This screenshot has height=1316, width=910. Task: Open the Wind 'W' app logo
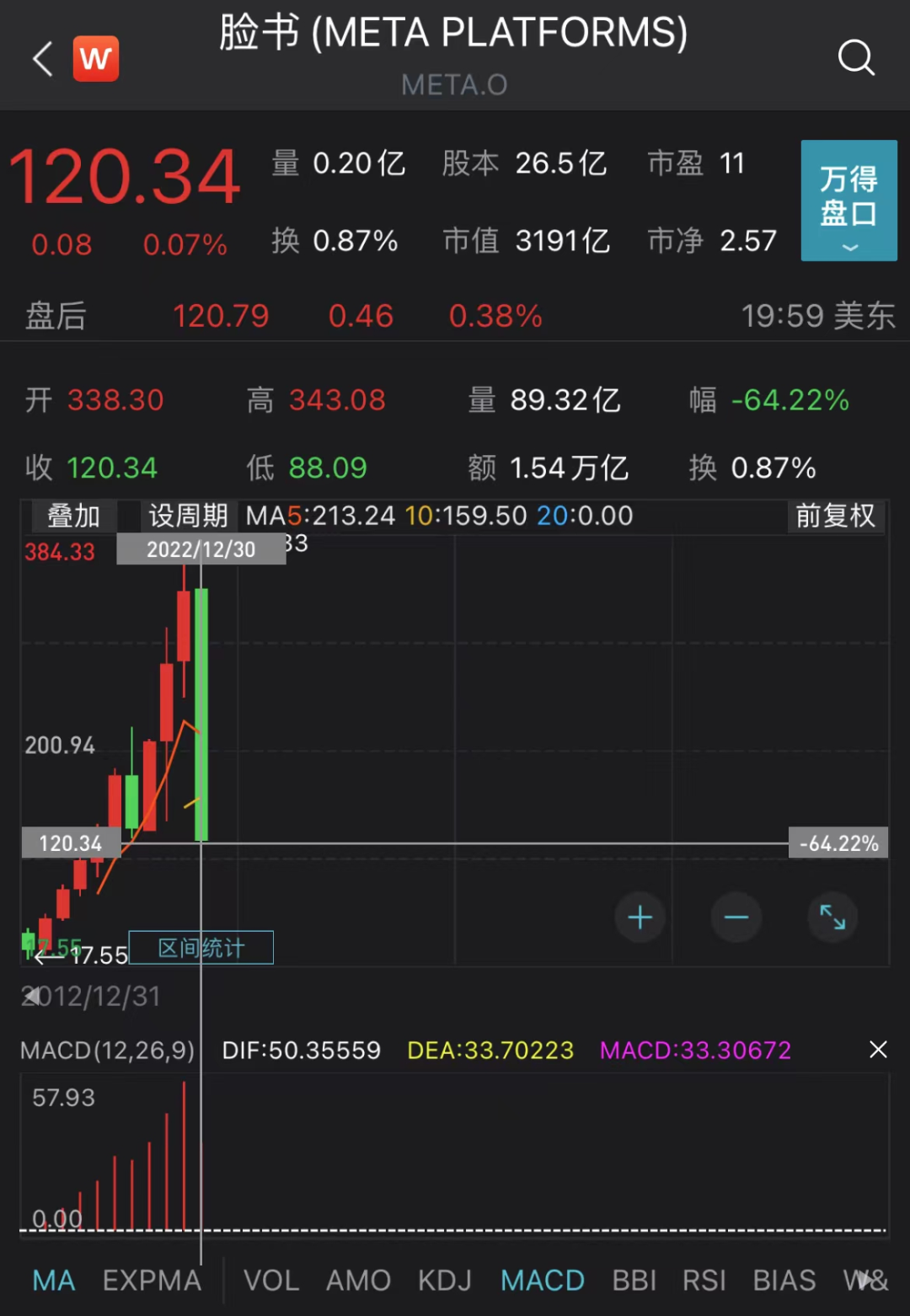click(95, 59)
